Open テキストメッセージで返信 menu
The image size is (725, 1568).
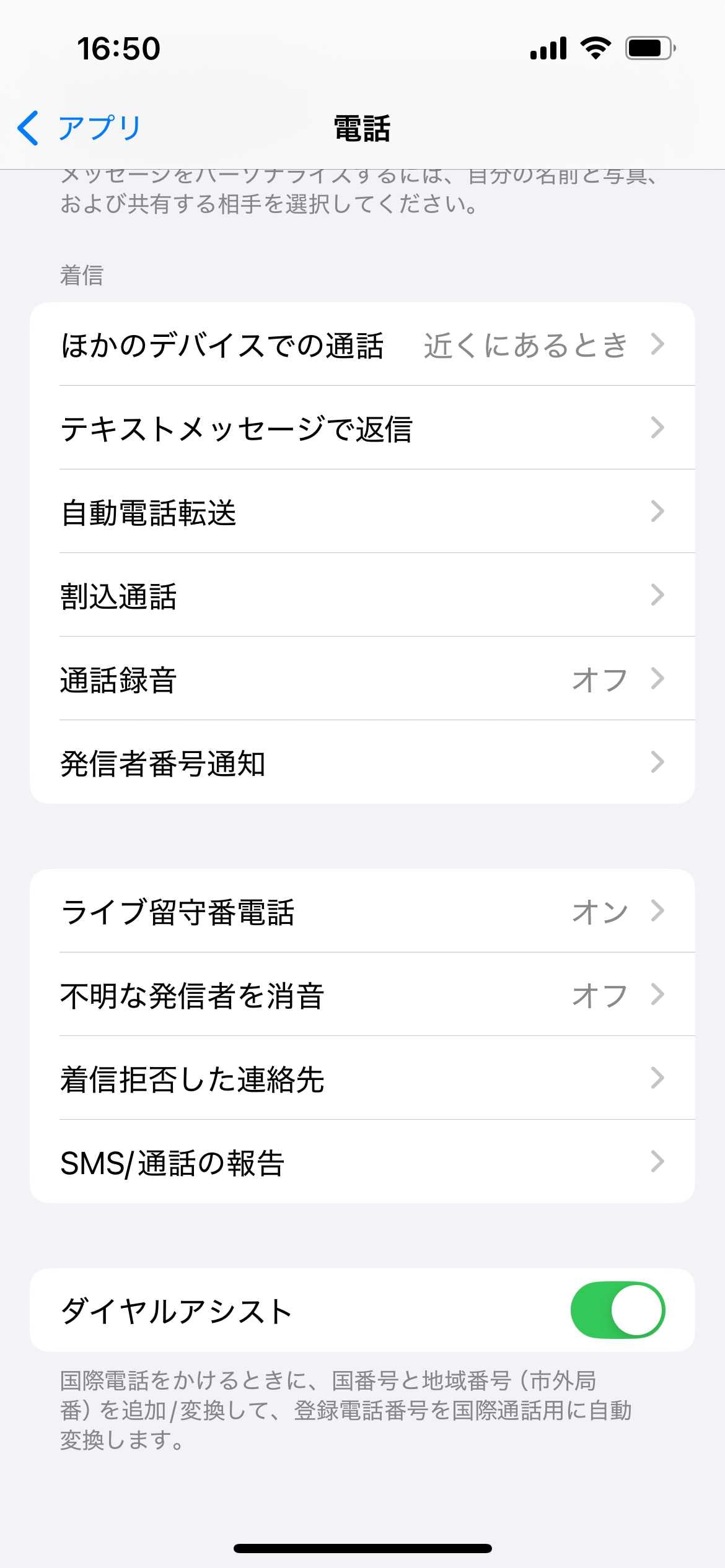pyautogui.click(x=362, y=428)
